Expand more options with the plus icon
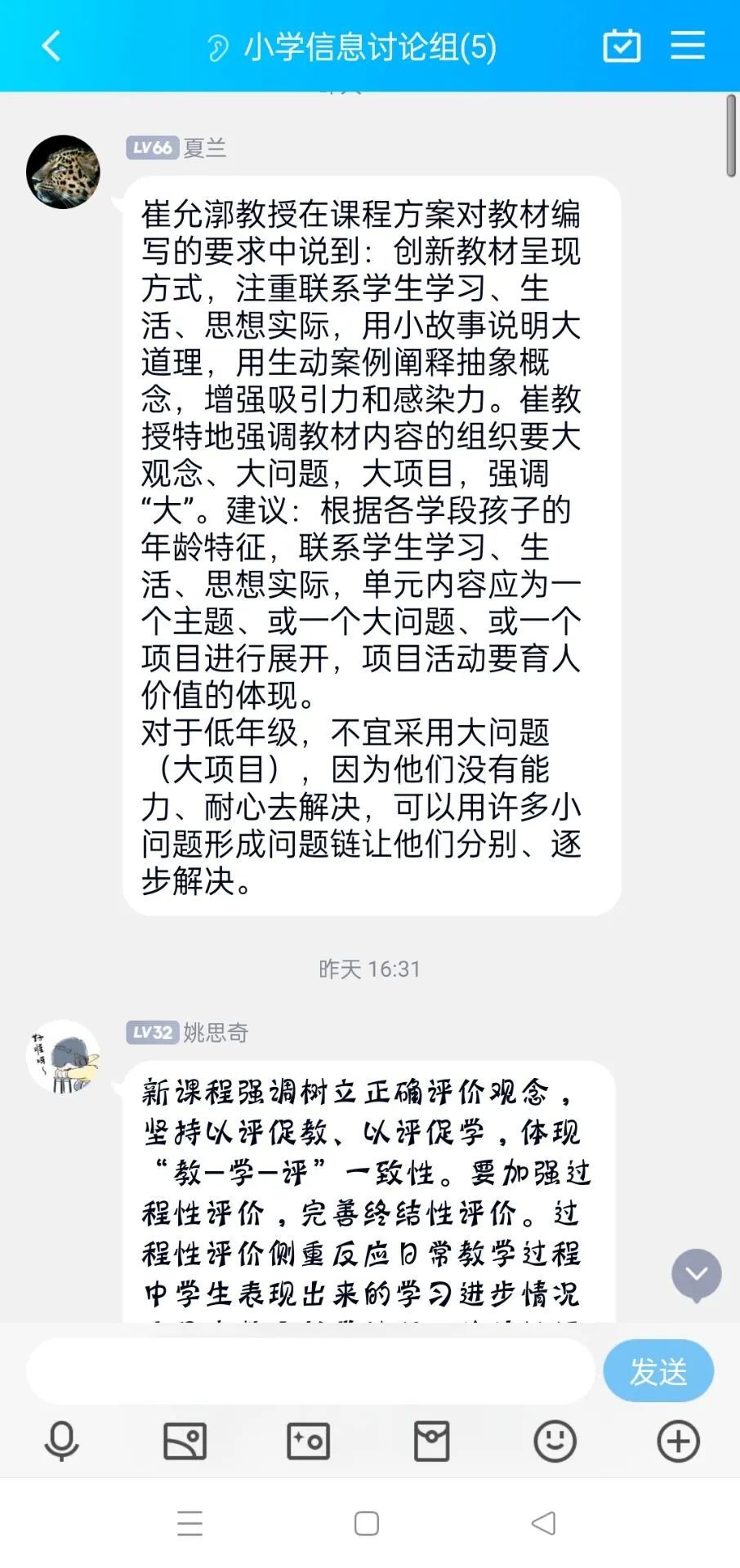740x1568 pixels. coord(678,1441)
